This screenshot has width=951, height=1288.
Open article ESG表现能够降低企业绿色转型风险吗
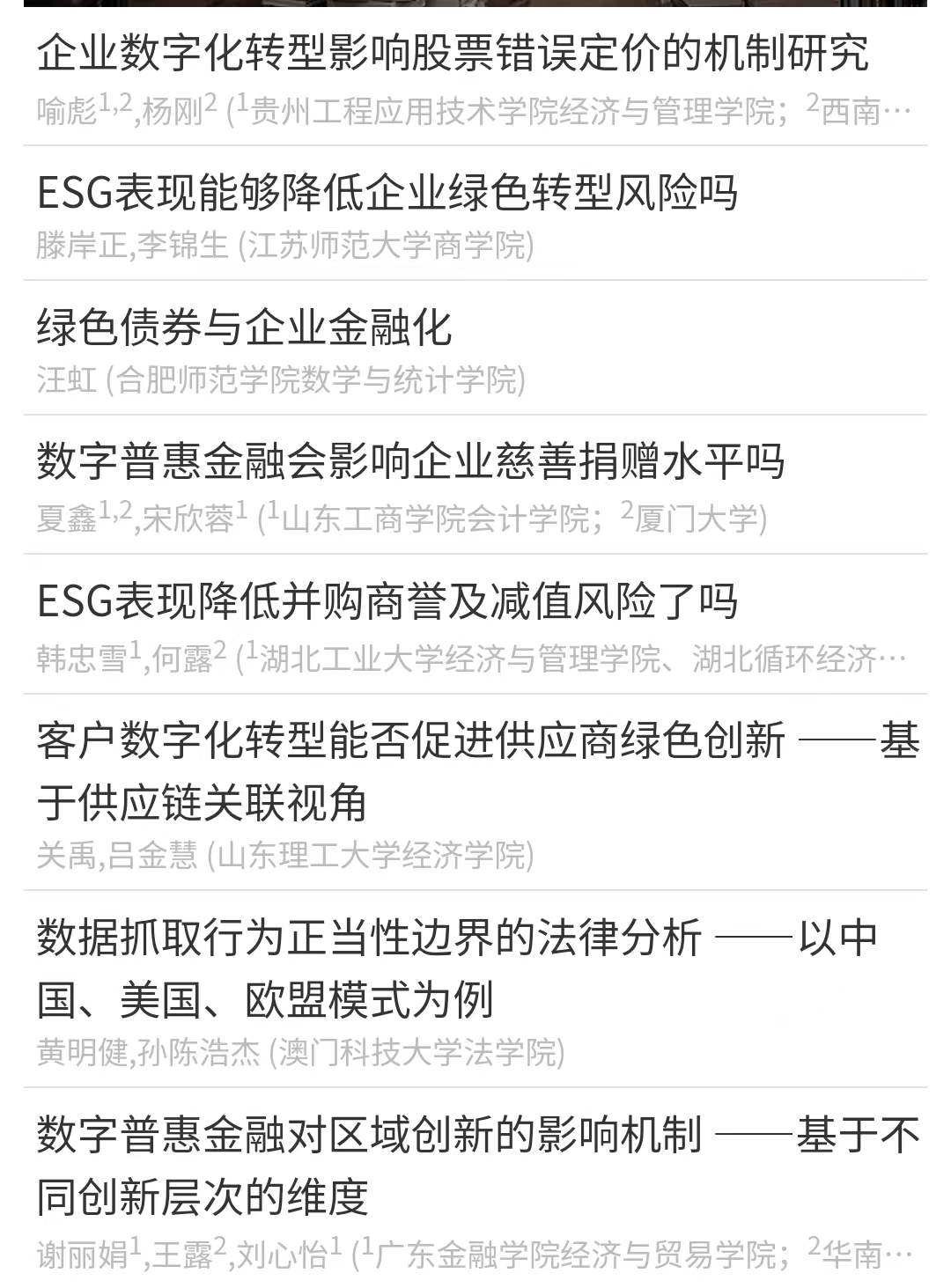tap(387, 193)
